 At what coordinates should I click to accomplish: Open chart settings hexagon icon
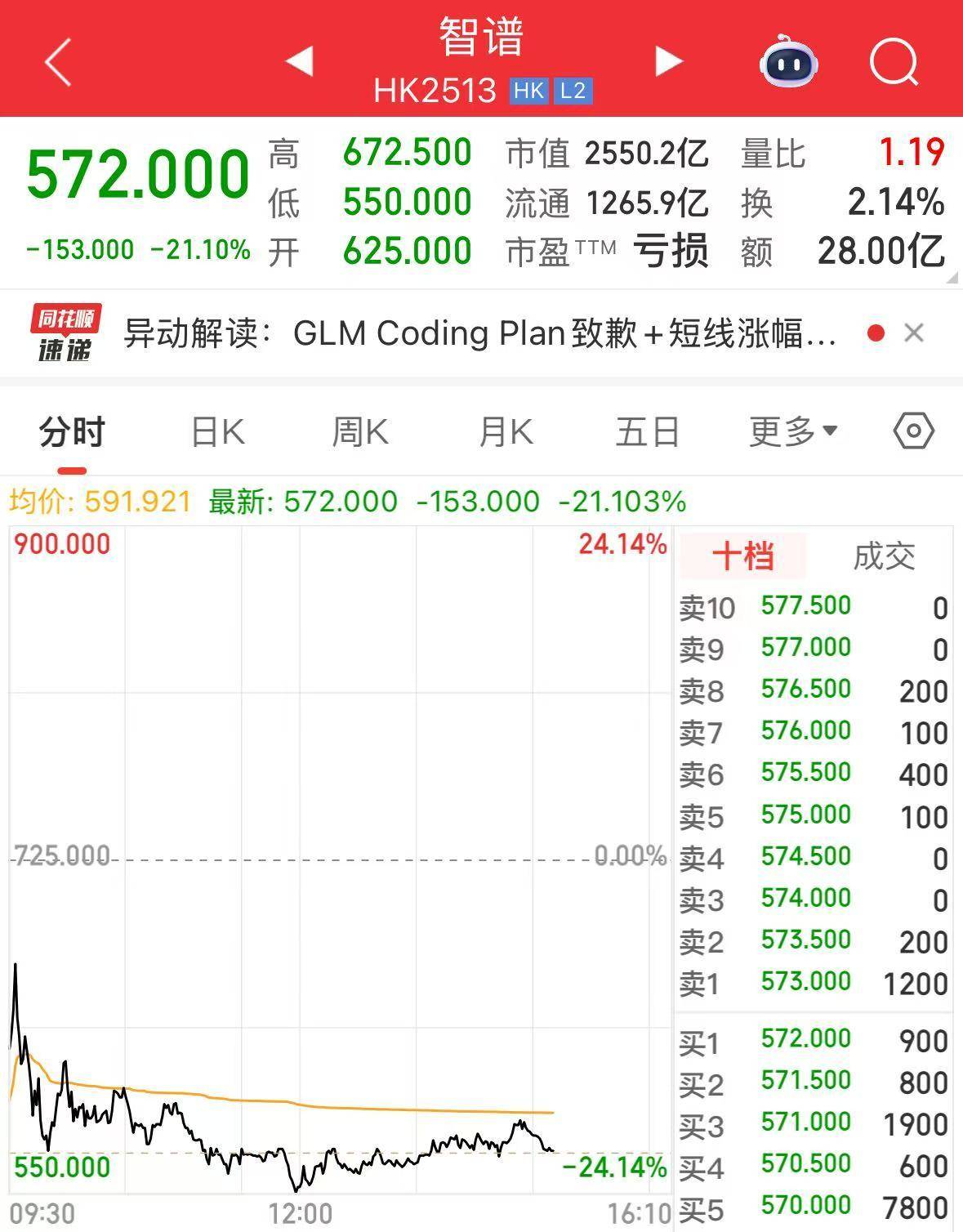pos(913,431)
